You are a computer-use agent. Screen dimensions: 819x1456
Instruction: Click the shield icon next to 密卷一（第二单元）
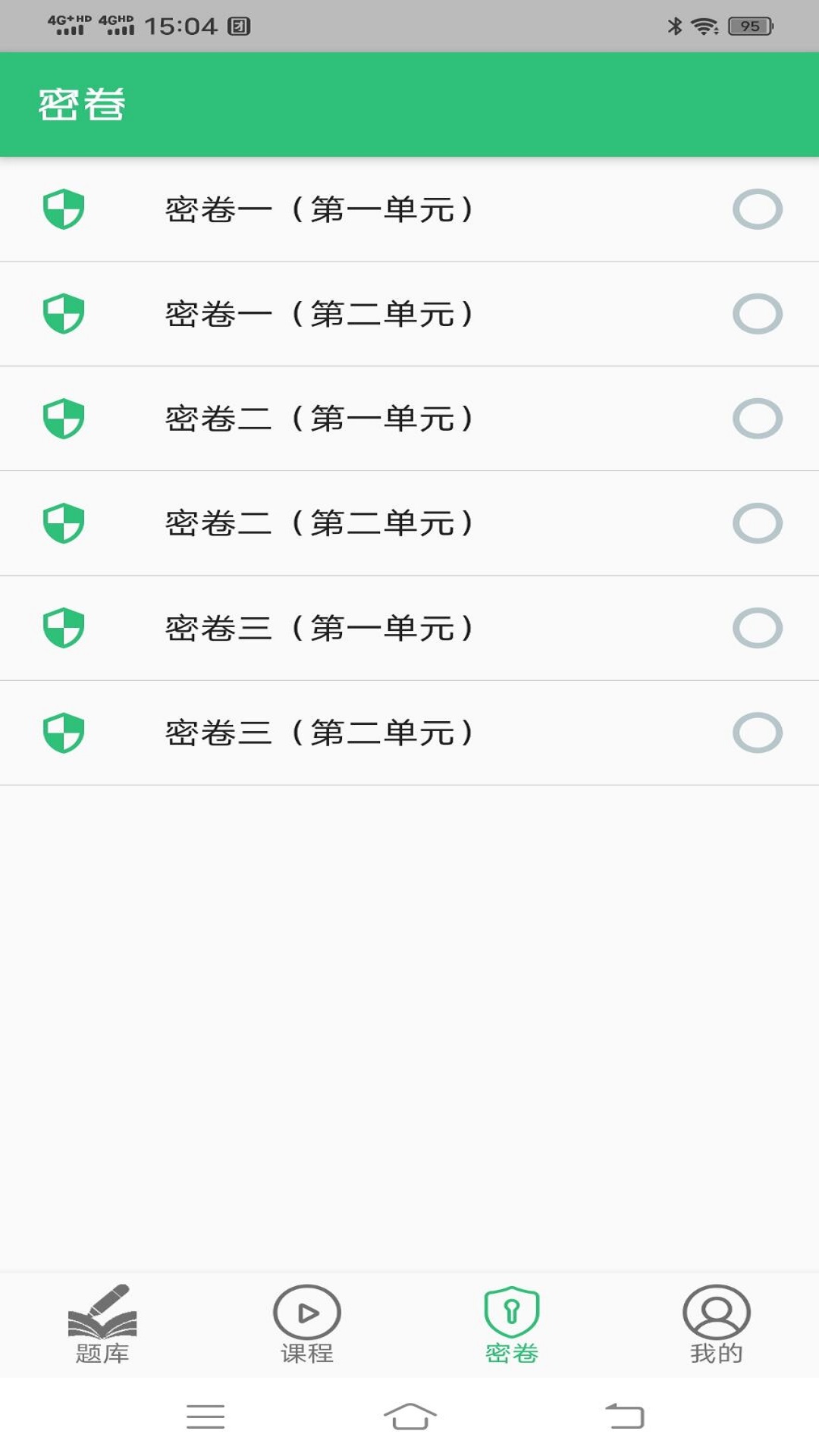65,315
